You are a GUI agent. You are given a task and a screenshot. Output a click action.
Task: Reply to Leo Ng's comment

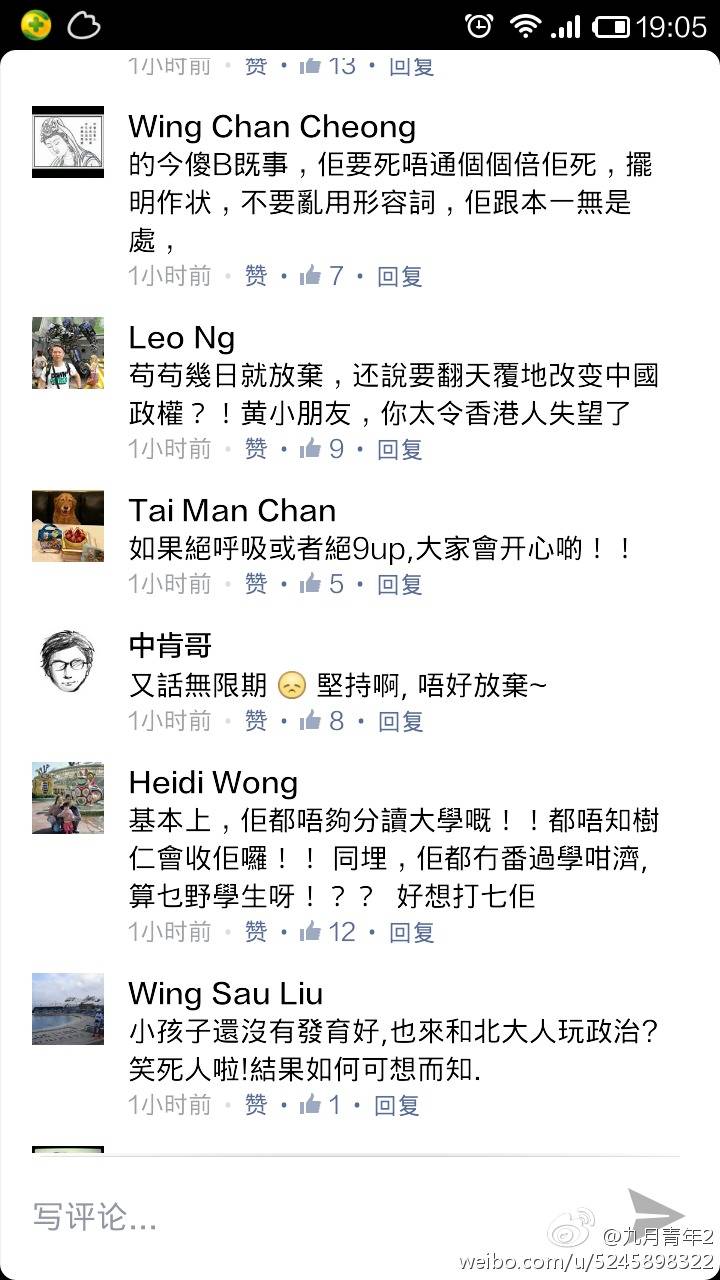coord(399,449)
